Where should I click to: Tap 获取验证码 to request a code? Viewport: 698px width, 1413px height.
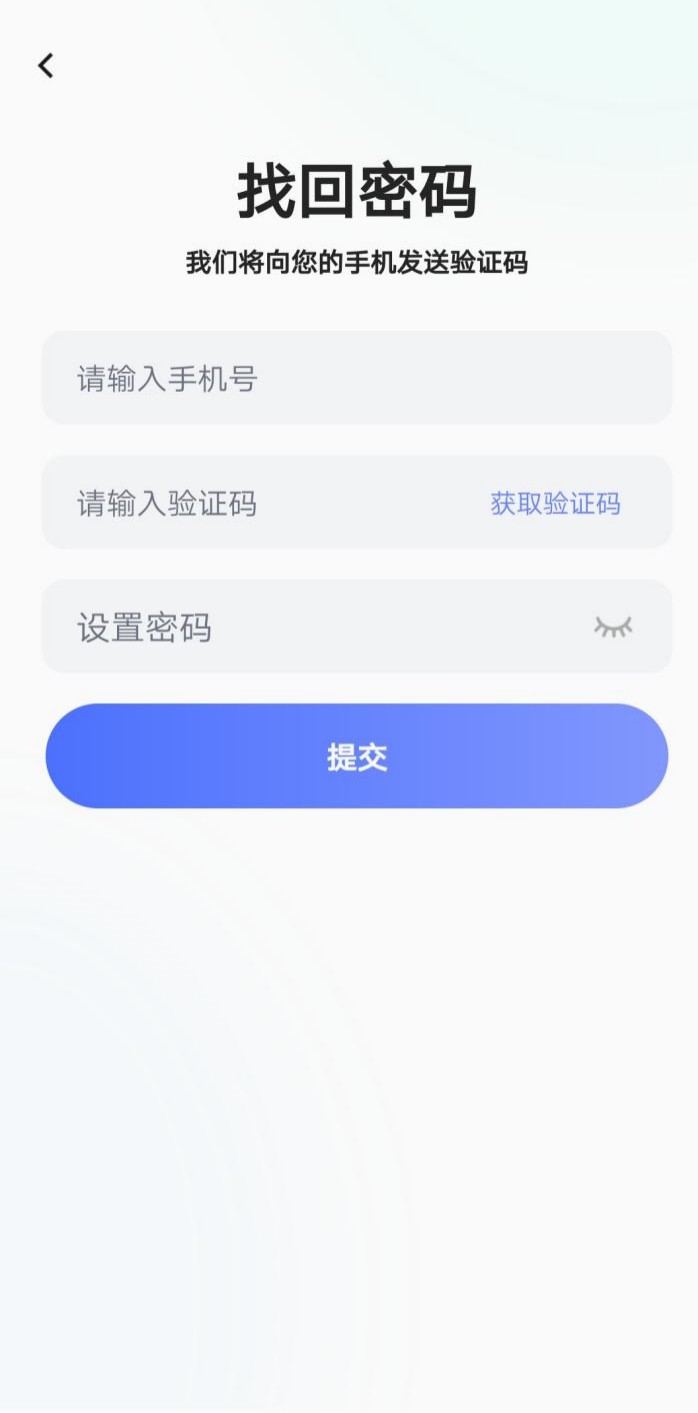point(555,503)
